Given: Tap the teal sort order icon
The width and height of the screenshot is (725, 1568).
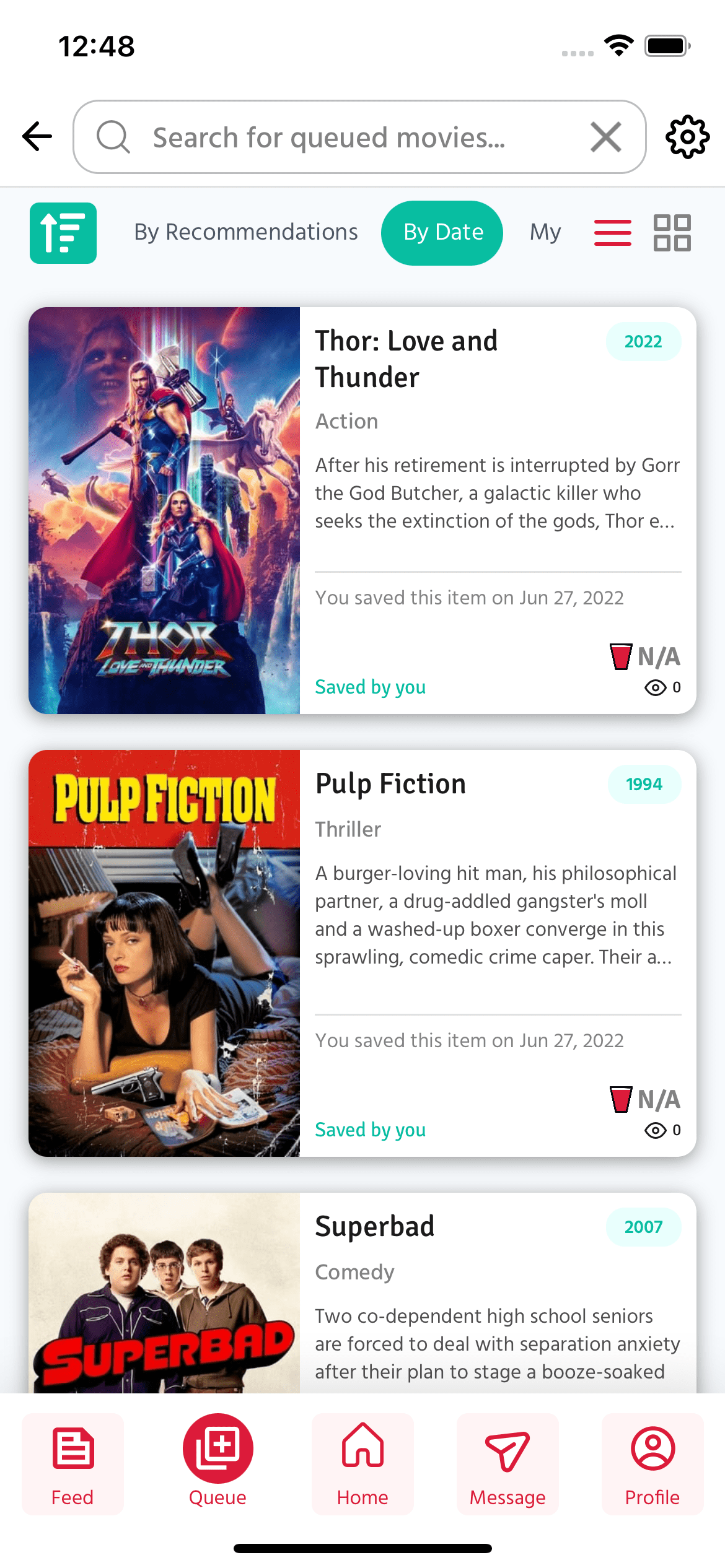Looking at the screenshot, I should (63, 232).
